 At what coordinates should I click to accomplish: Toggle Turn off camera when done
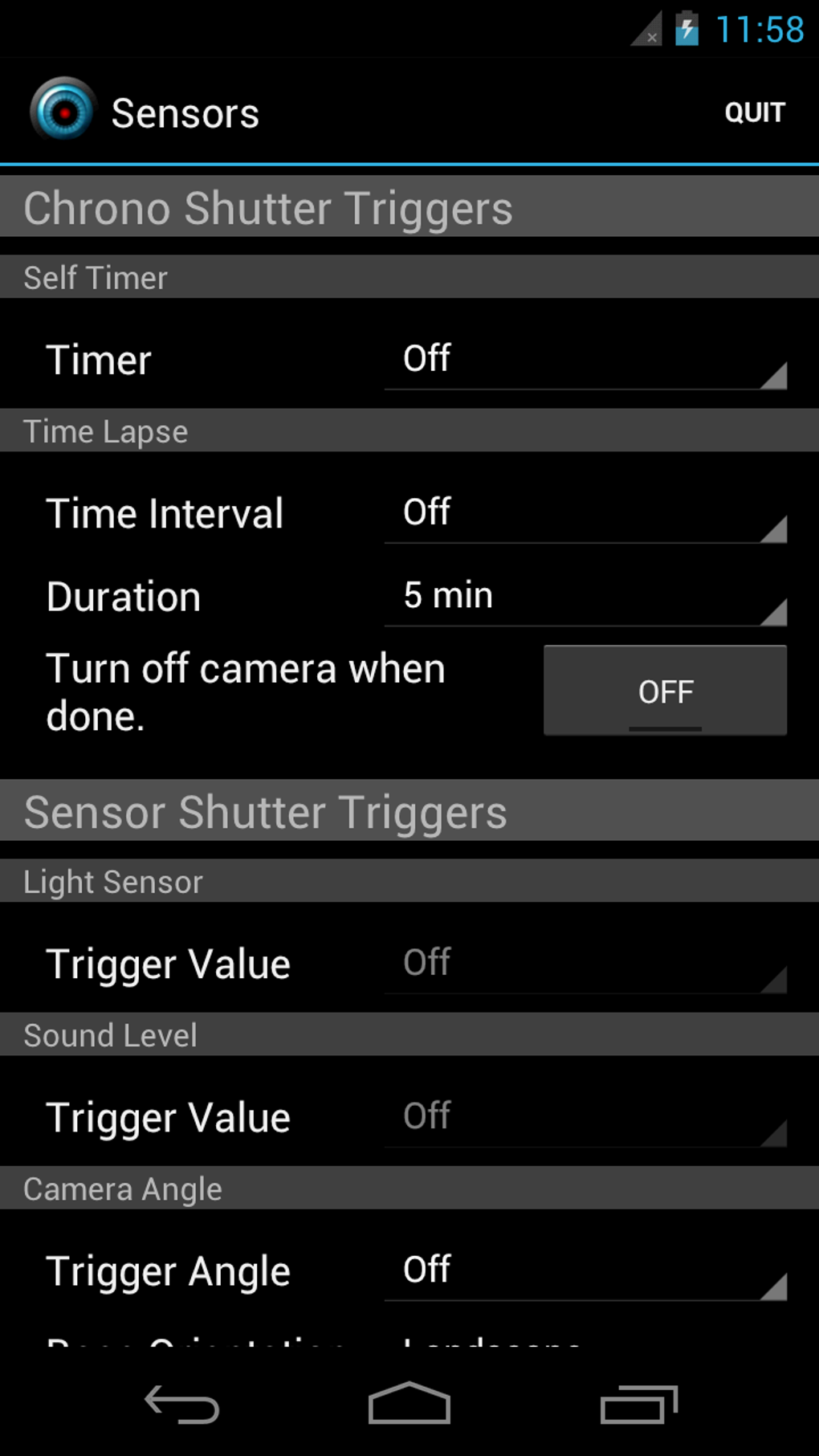pos(665,691)
